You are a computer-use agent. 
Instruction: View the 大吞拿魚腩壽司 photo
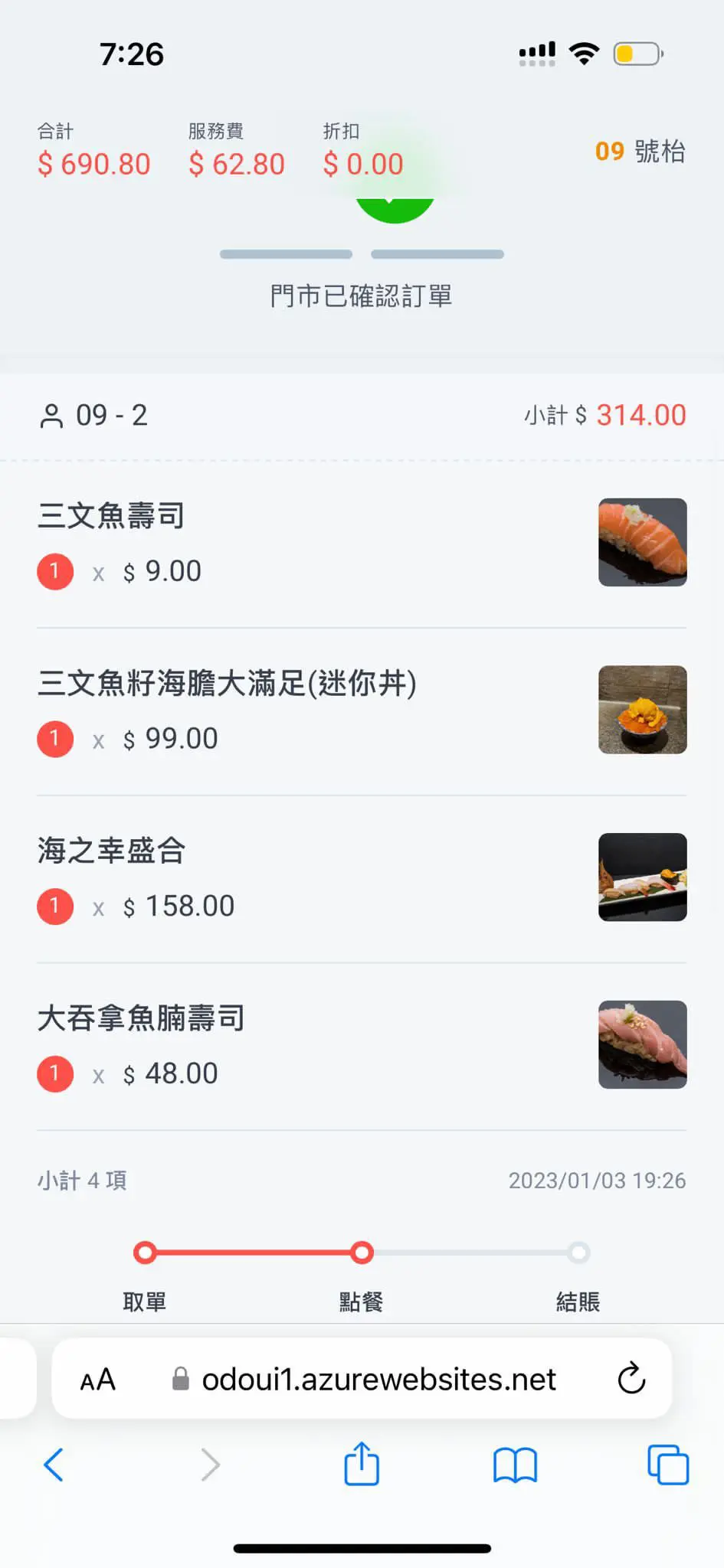(642, 1044)
